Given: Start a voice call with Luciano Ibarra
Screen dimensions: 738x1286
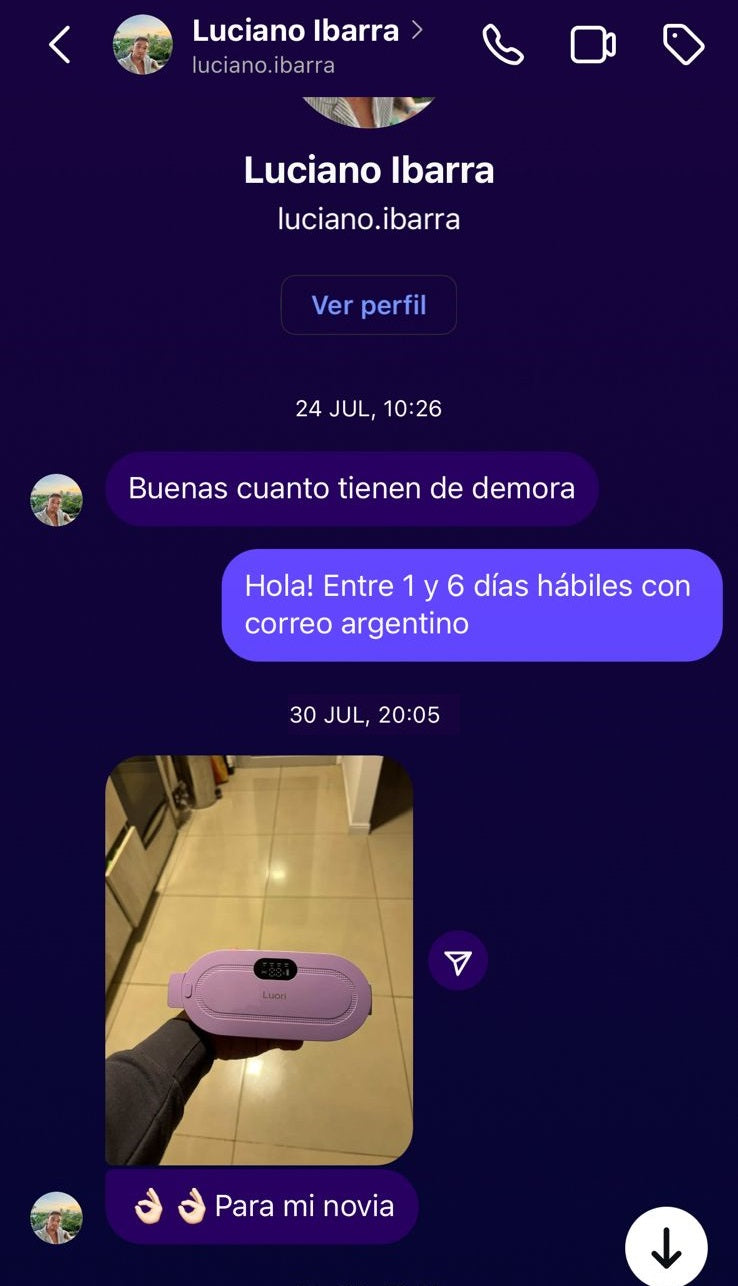Looking at the screenshot, I should 502,45.
